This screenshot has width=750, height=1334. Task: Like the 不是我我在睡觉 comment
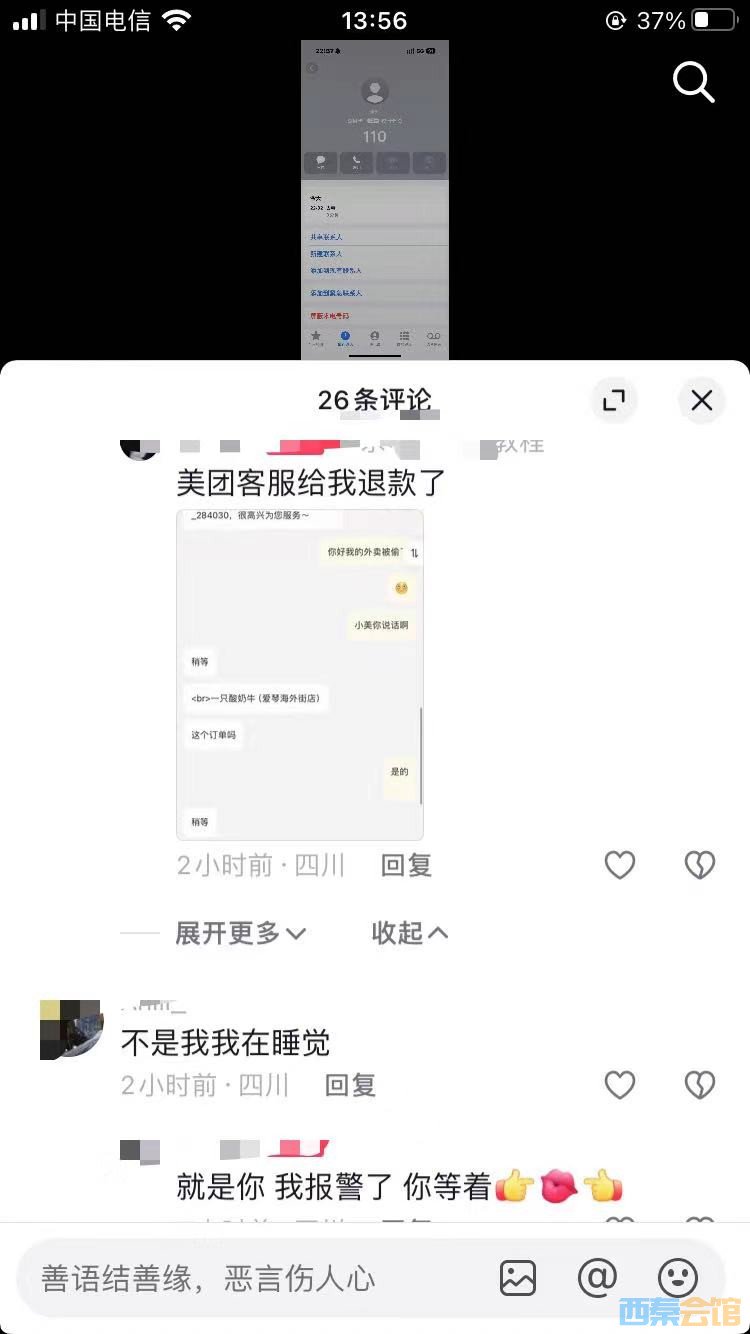620,1085
